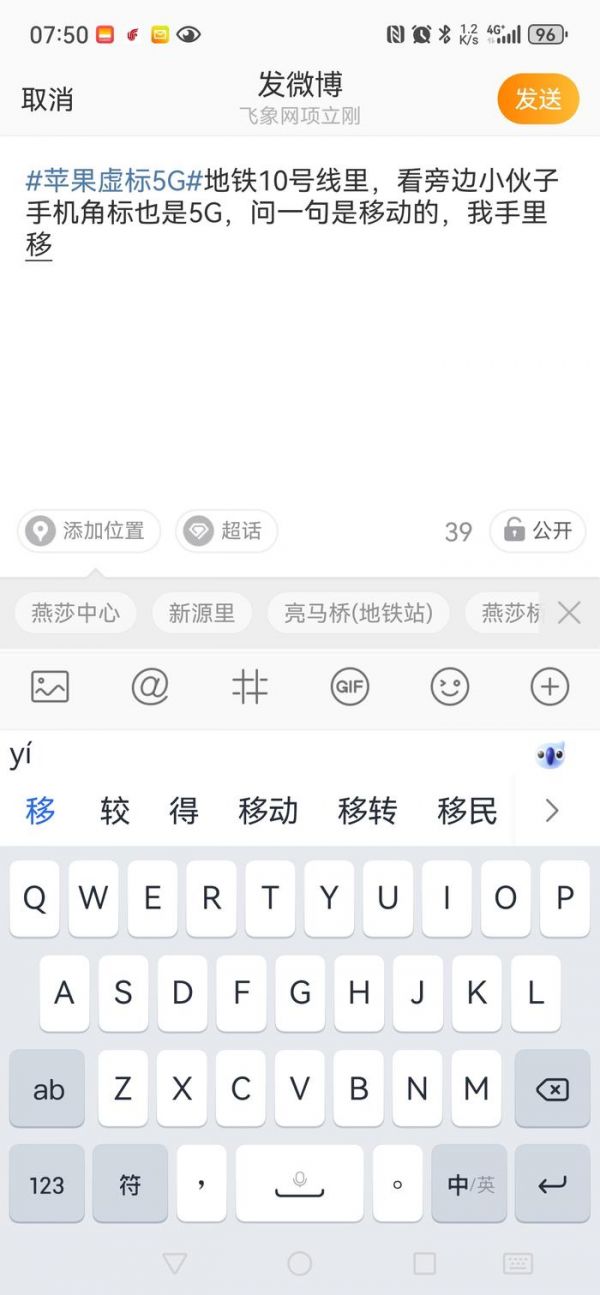Open 添加位置 to add a location
The height and width of the screenshot is (1295, 600).
click(x=89, y=530)
